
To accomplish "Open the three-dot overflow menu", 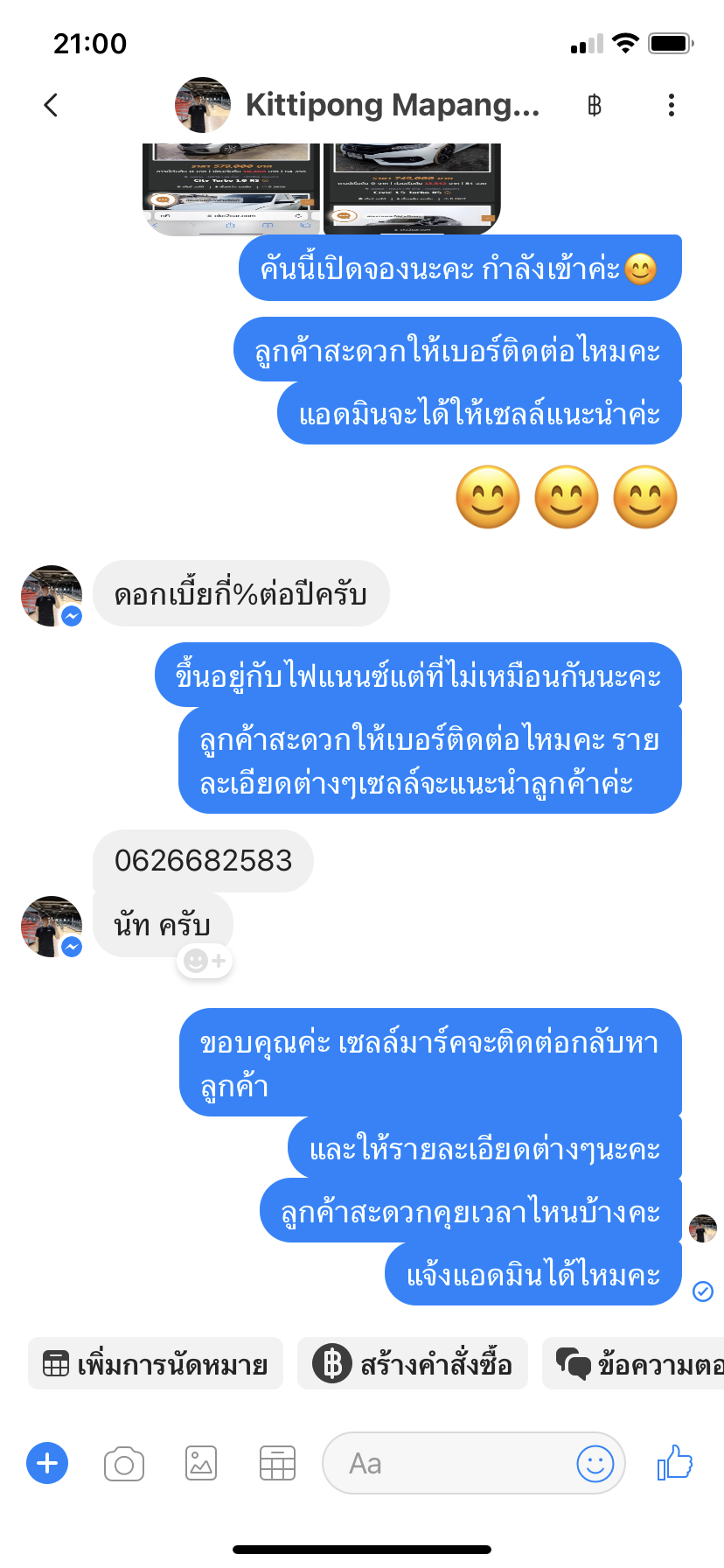I will pyautogui.click(x=671, y=105).
